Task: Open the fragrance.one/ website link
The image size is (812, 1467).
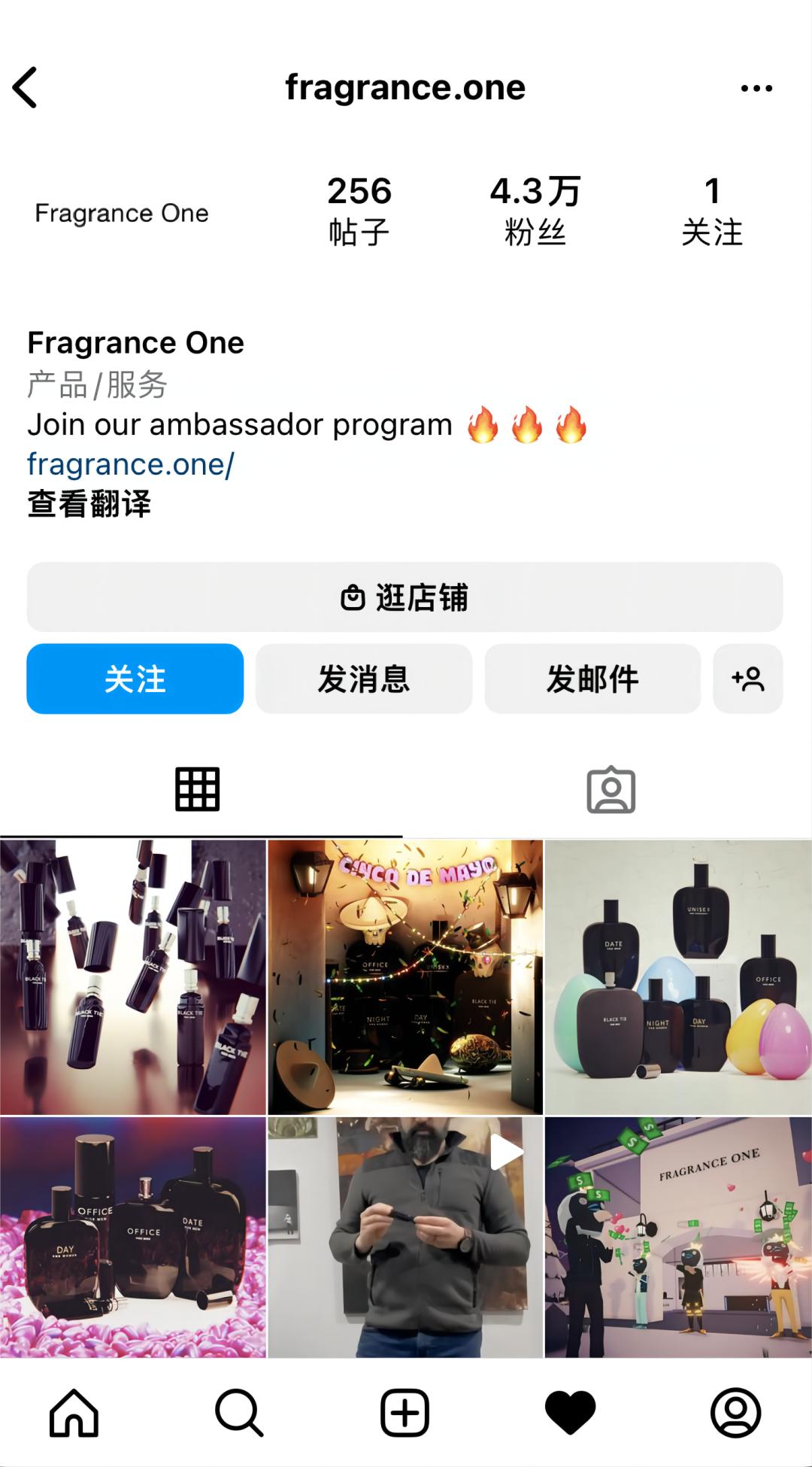Action: pos(131,464)
